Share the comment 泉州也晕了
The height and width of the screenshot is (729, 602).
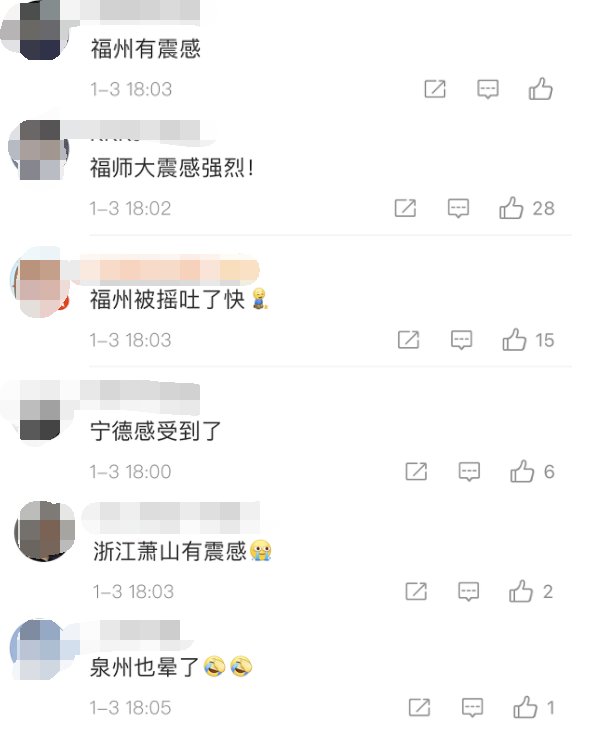pyautogui.click(x=420, y=708)
